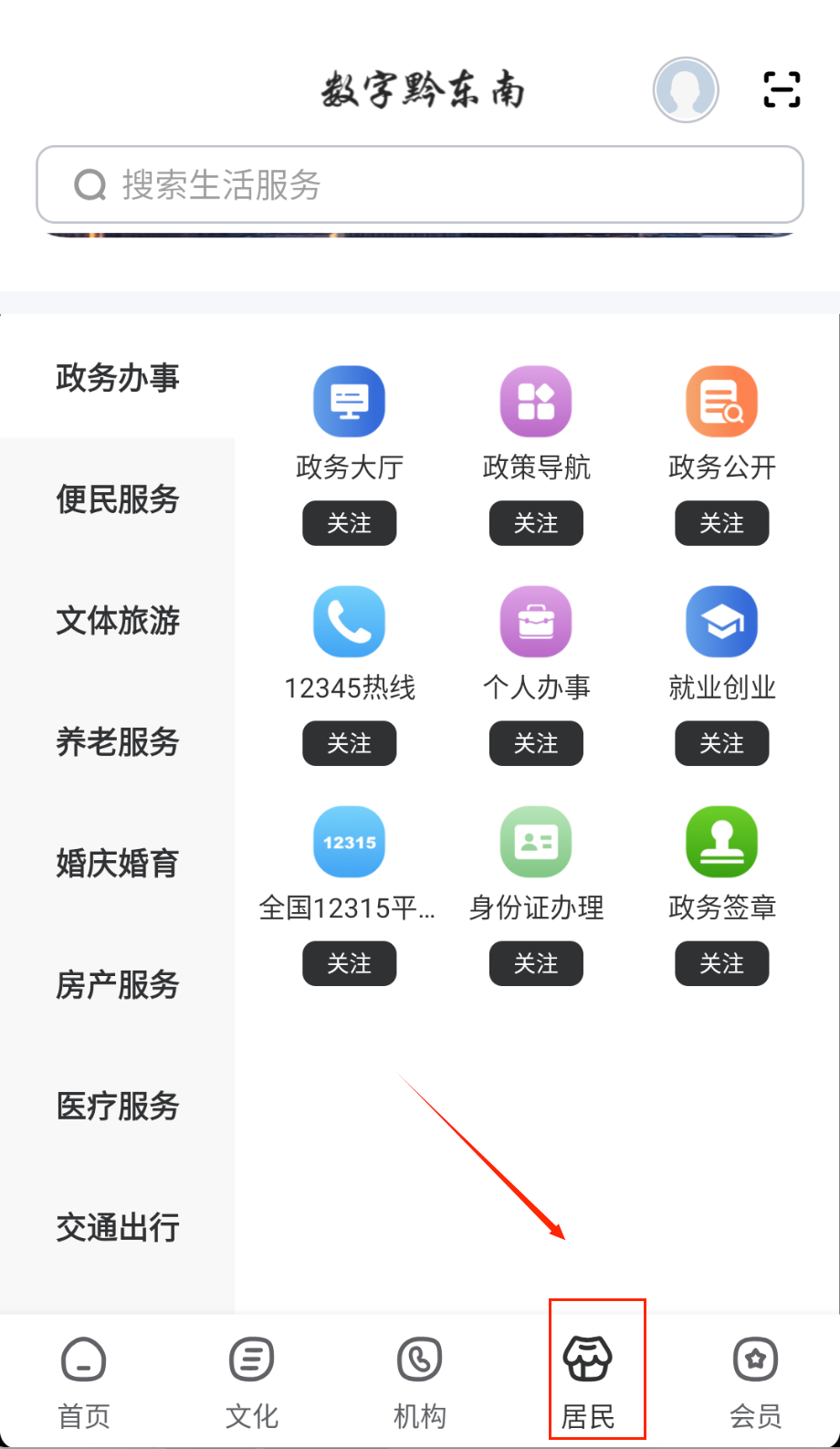The width and height of the screenshot is (840, 1449).
Task: Open the user profile avatar
Action: tap(686, 89)
